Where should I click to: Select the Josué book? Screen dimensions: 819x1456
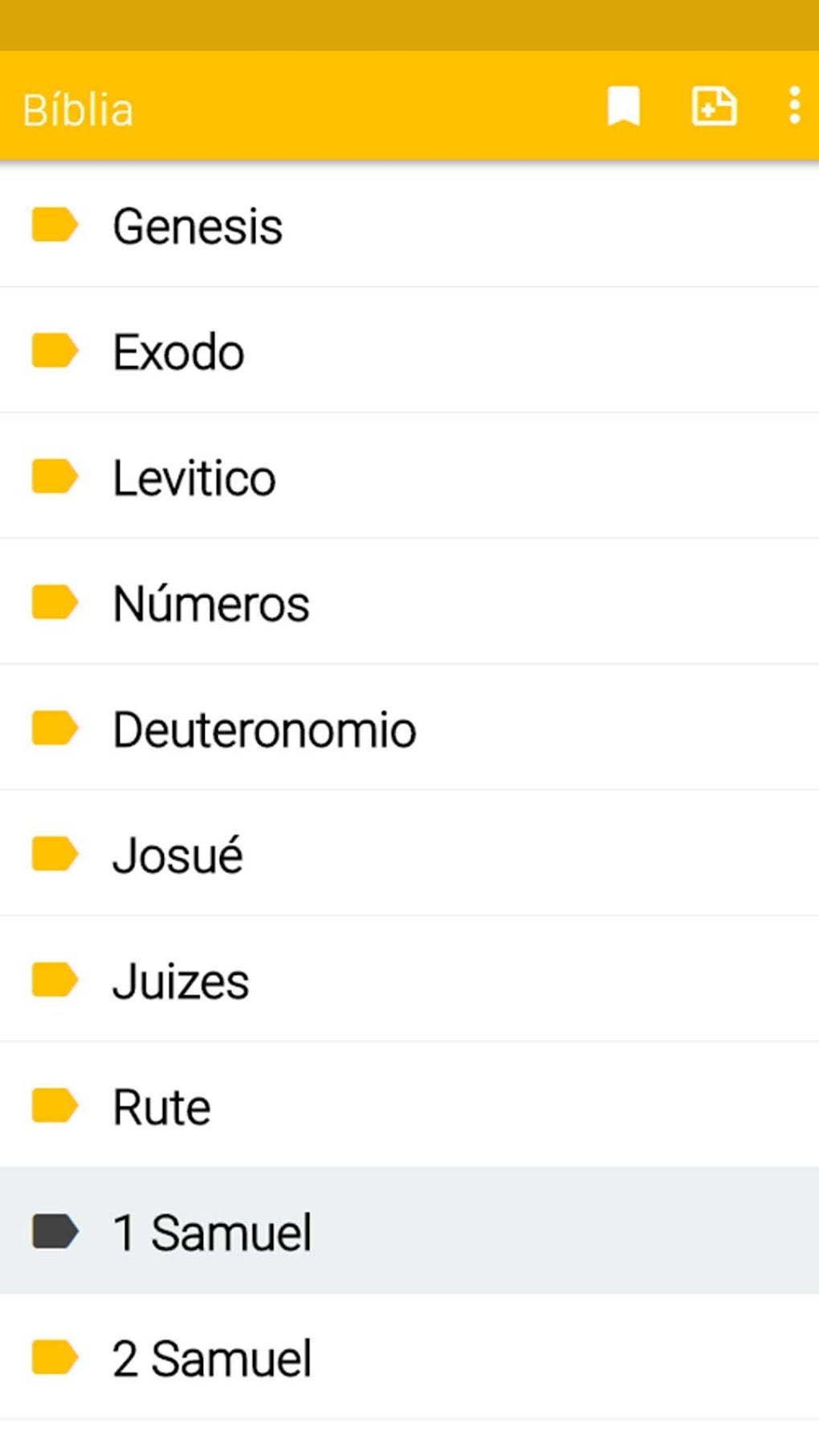coord(177,855)
